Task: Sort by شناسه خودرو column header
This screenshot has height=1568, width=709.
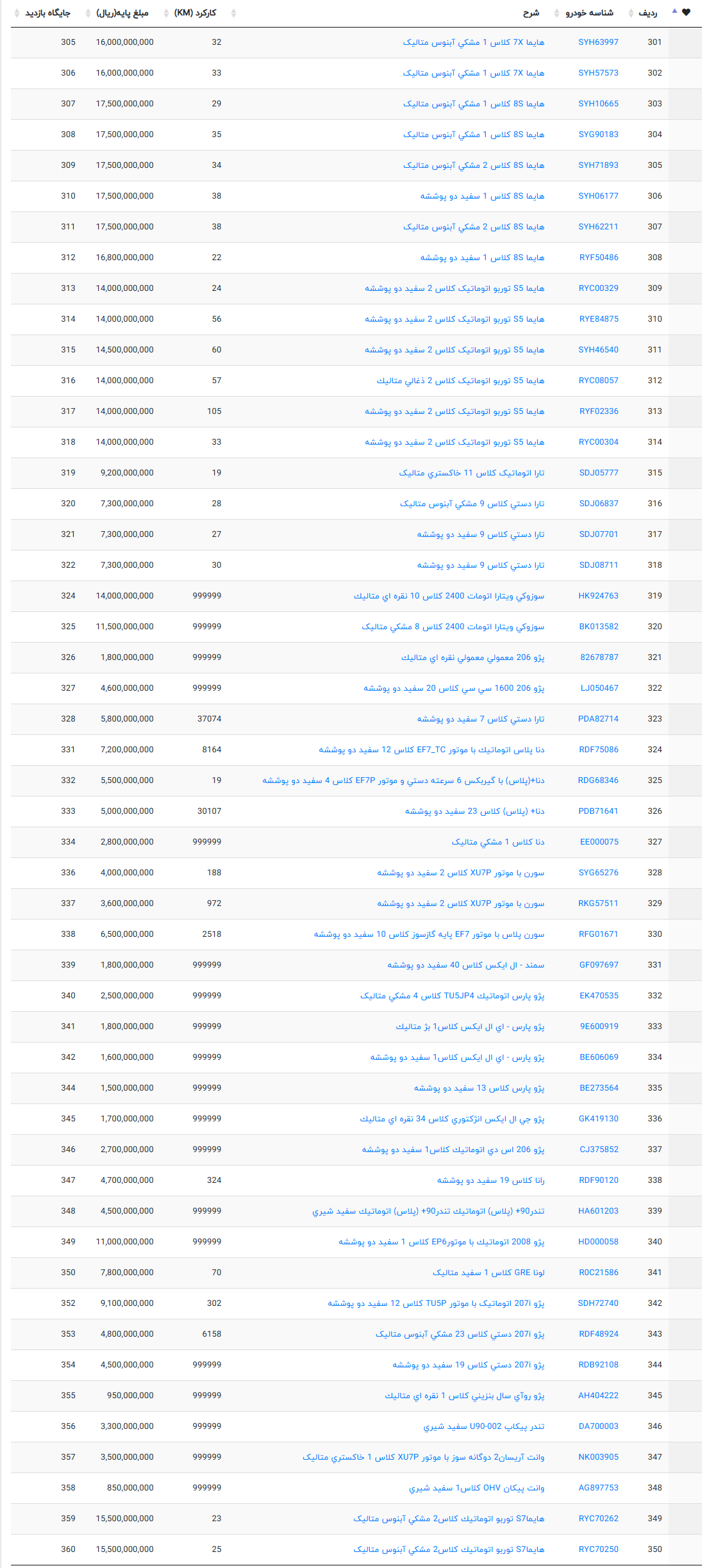Action: click(589, 13)
